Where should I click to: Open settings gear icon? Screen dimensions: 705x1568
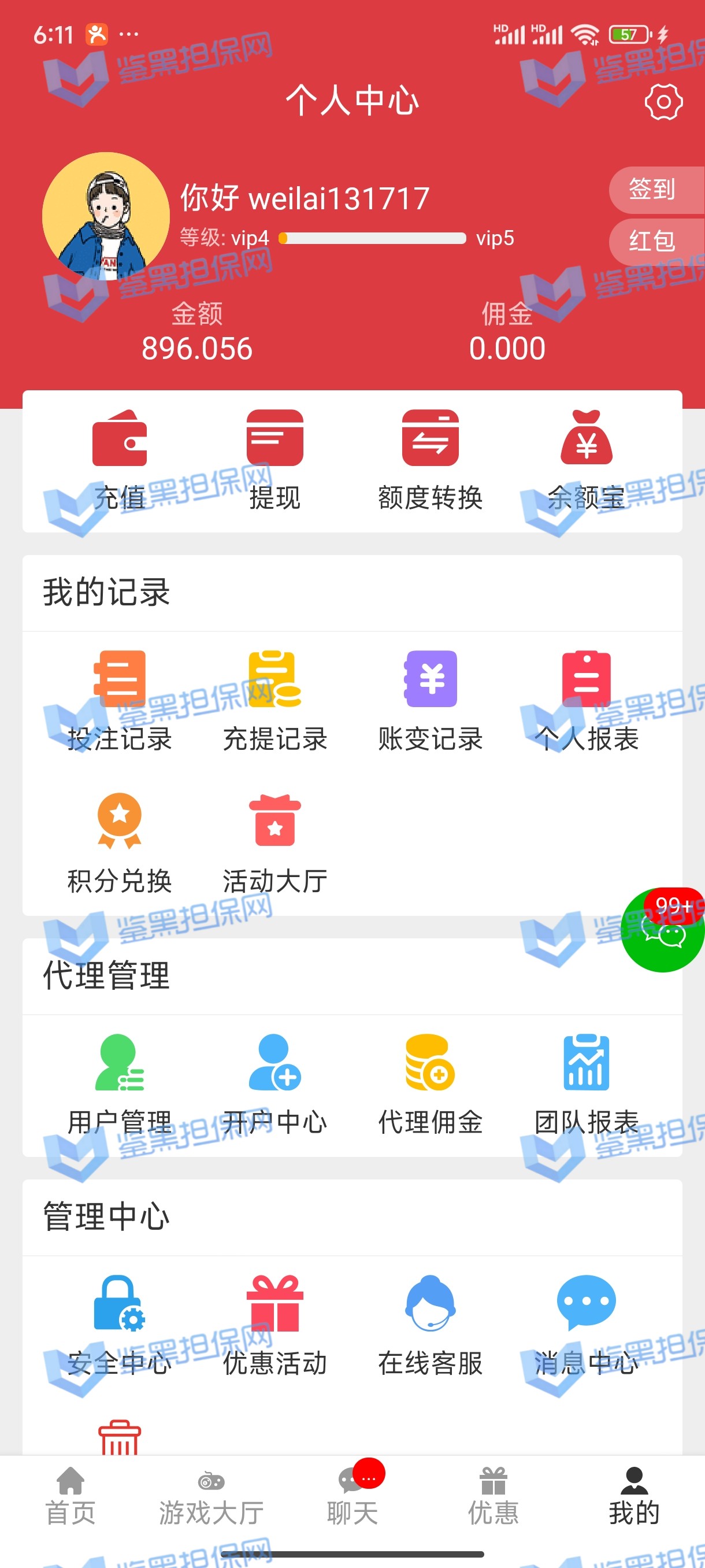pyautogui.click(x=663, y=102)
